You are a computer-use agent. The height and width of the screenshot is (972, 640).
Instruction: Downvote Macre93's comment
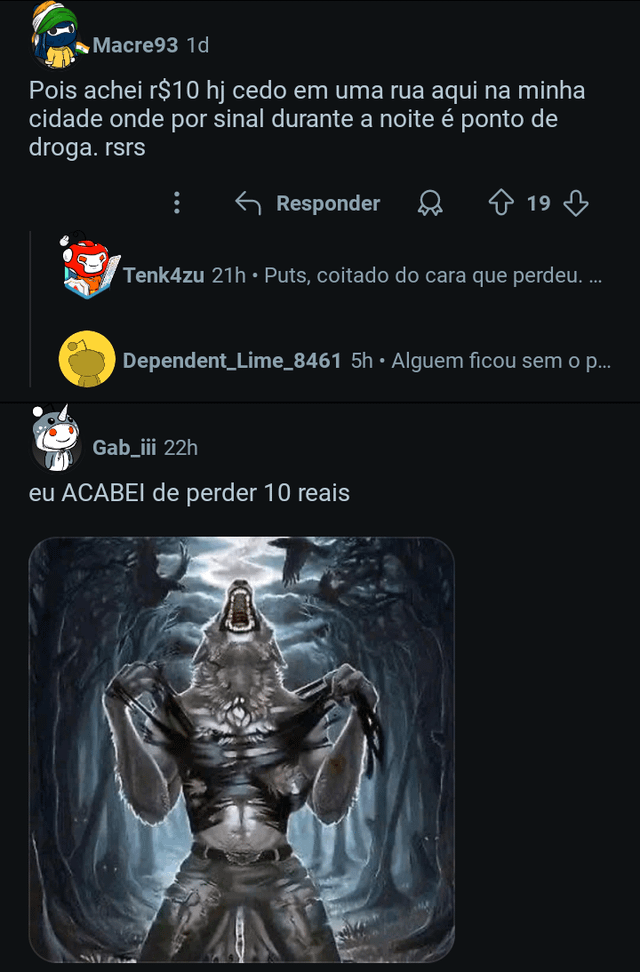576,203
